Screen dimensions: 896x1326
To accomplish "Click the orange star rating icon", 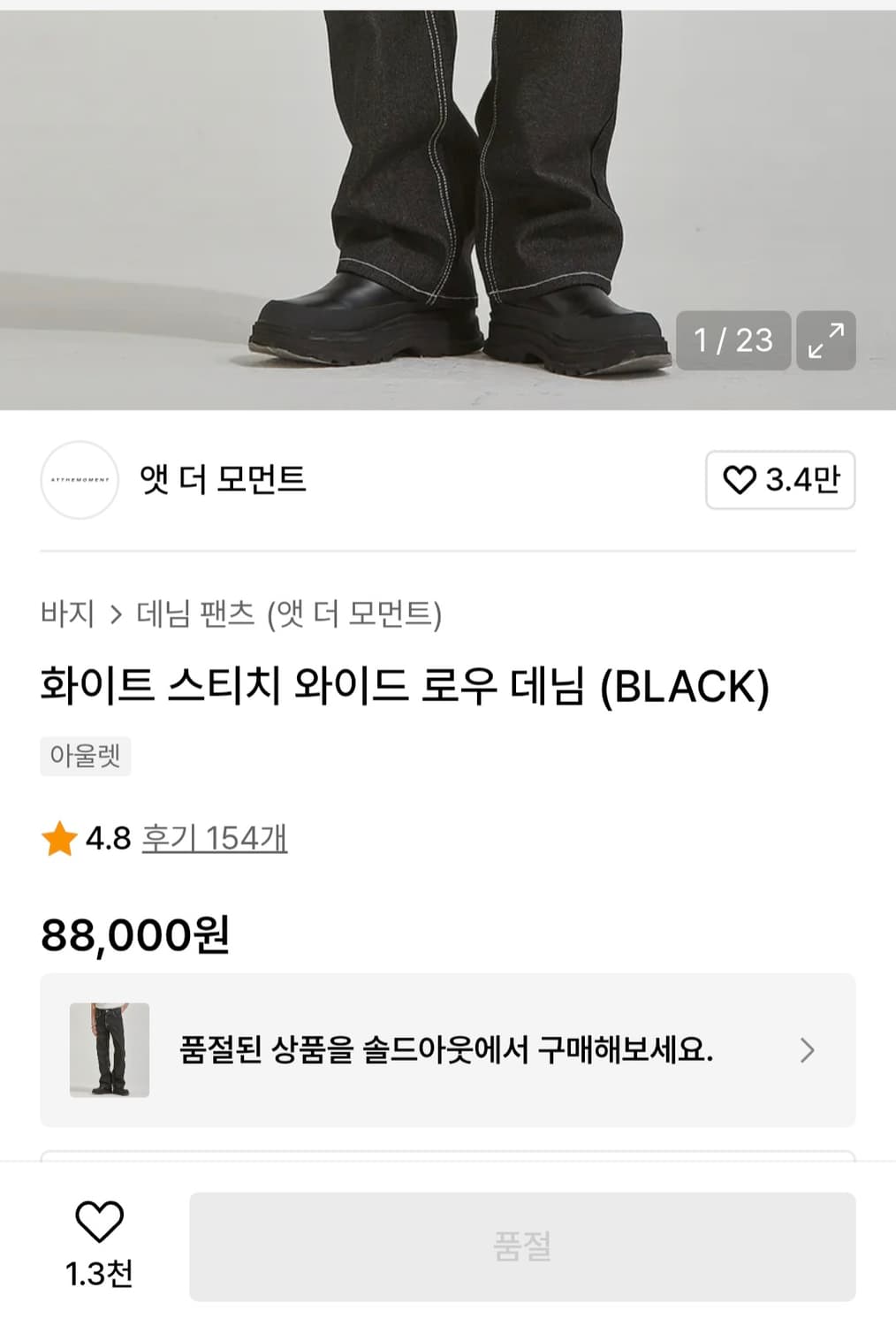I will point(58,840).
